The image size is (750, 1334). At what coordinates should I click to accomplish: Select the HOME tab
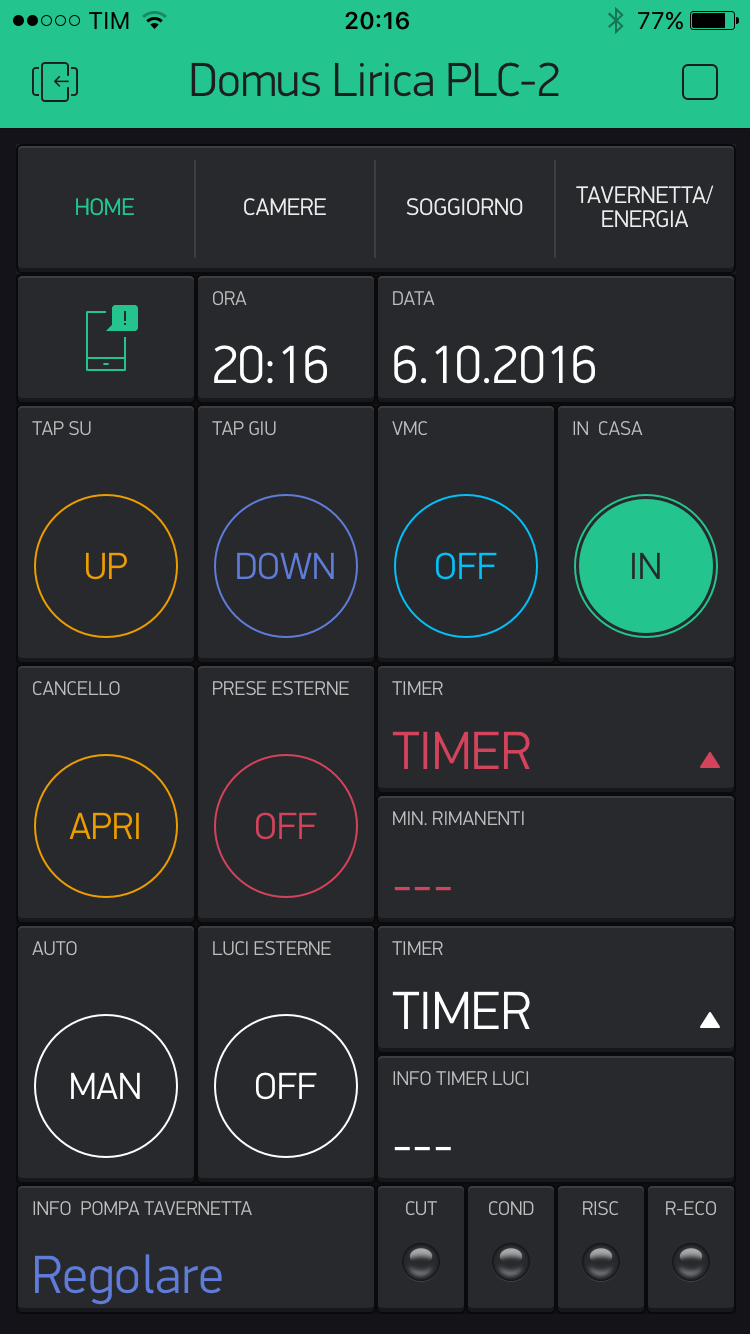105,207
